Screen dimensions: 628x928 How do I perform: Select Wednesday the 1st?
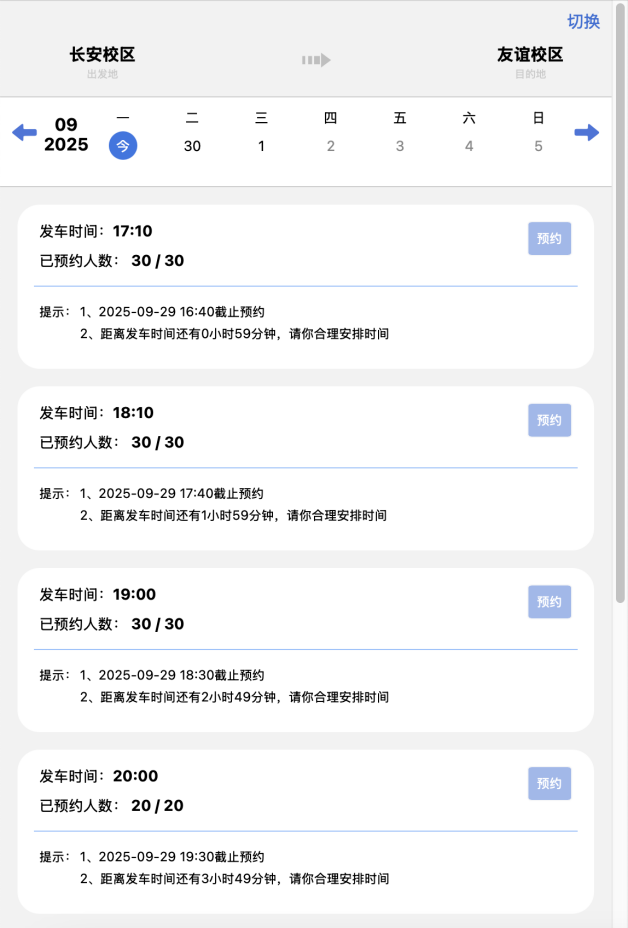point(261,146)
